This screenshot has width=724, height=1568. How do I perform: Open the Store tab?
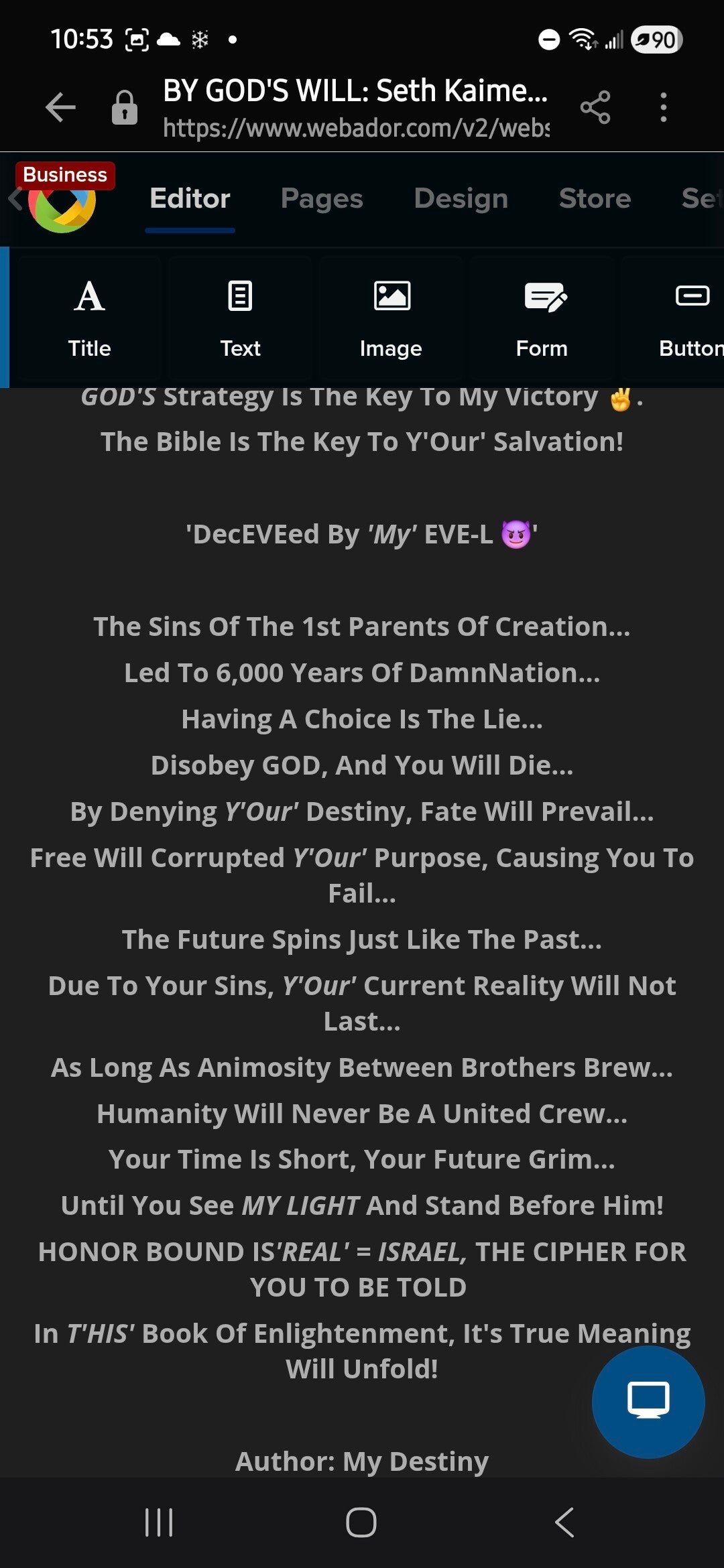click(x=595, y=198)
